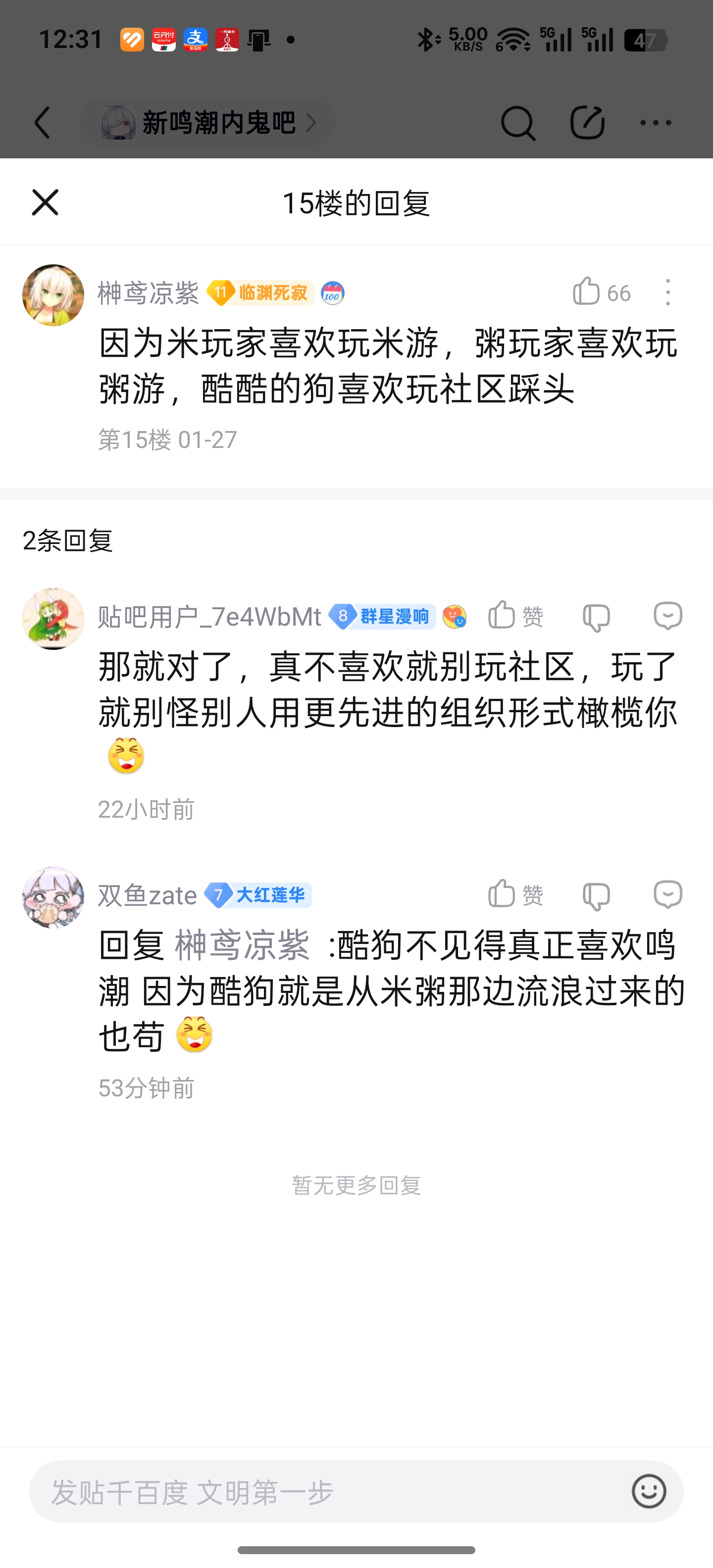Image resolution: width=713 pixels, height=1568 pixels.
Task: Close the 15楼 replies panel
Action: (x=45, y=202)
